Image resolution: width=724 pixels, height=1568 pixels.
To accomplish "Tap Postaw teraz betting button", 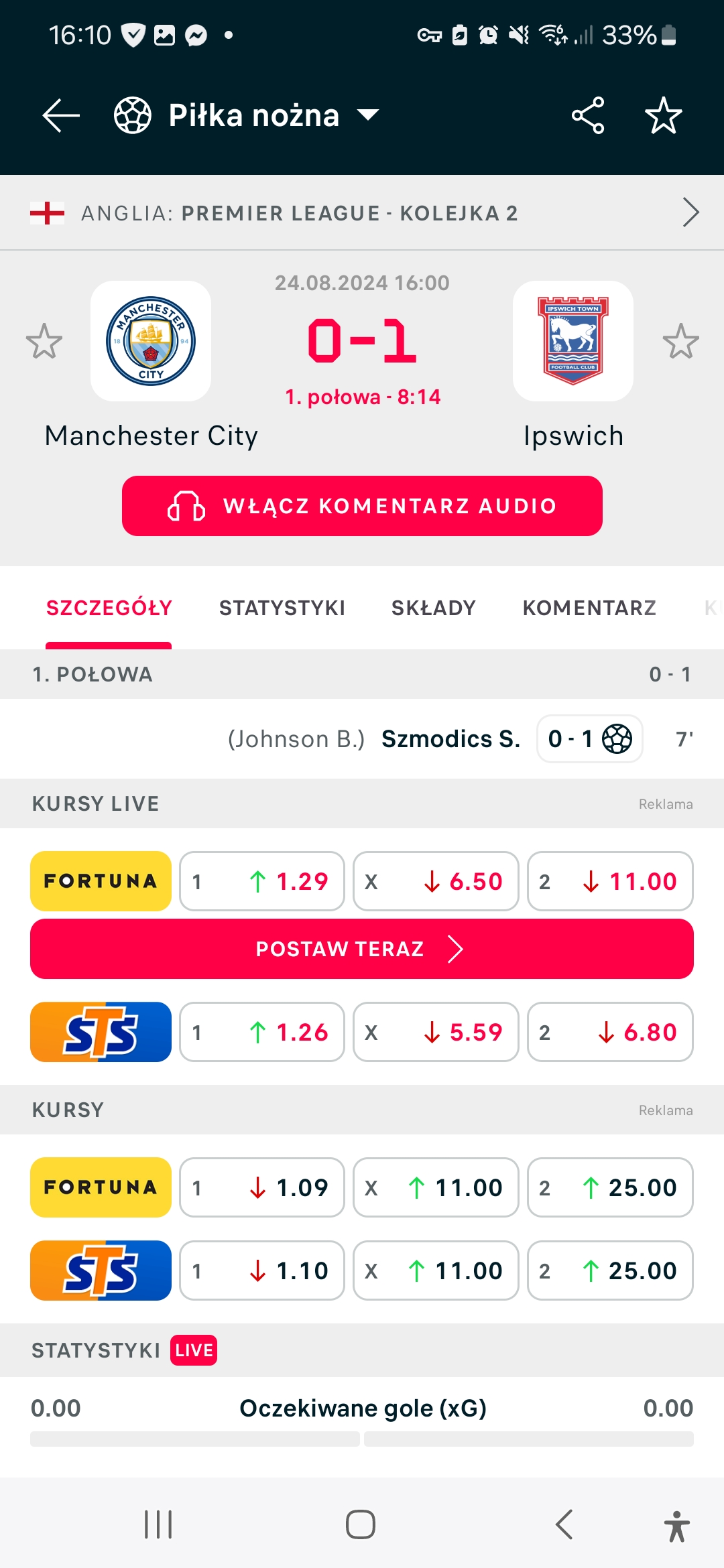I will click(x=362, y=949).
